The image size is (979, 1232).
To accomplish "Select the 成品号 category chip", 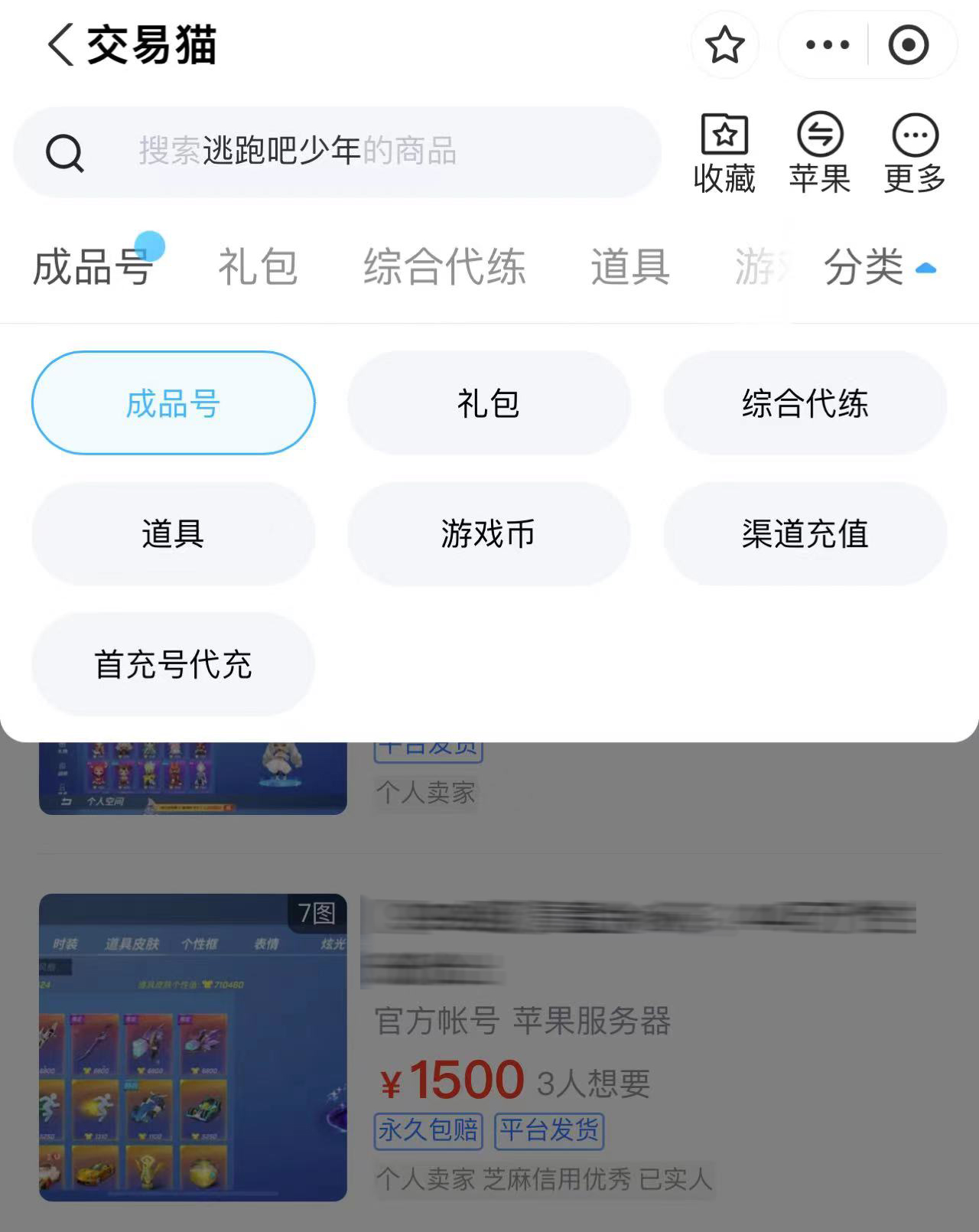I will [x=174, y=403].
